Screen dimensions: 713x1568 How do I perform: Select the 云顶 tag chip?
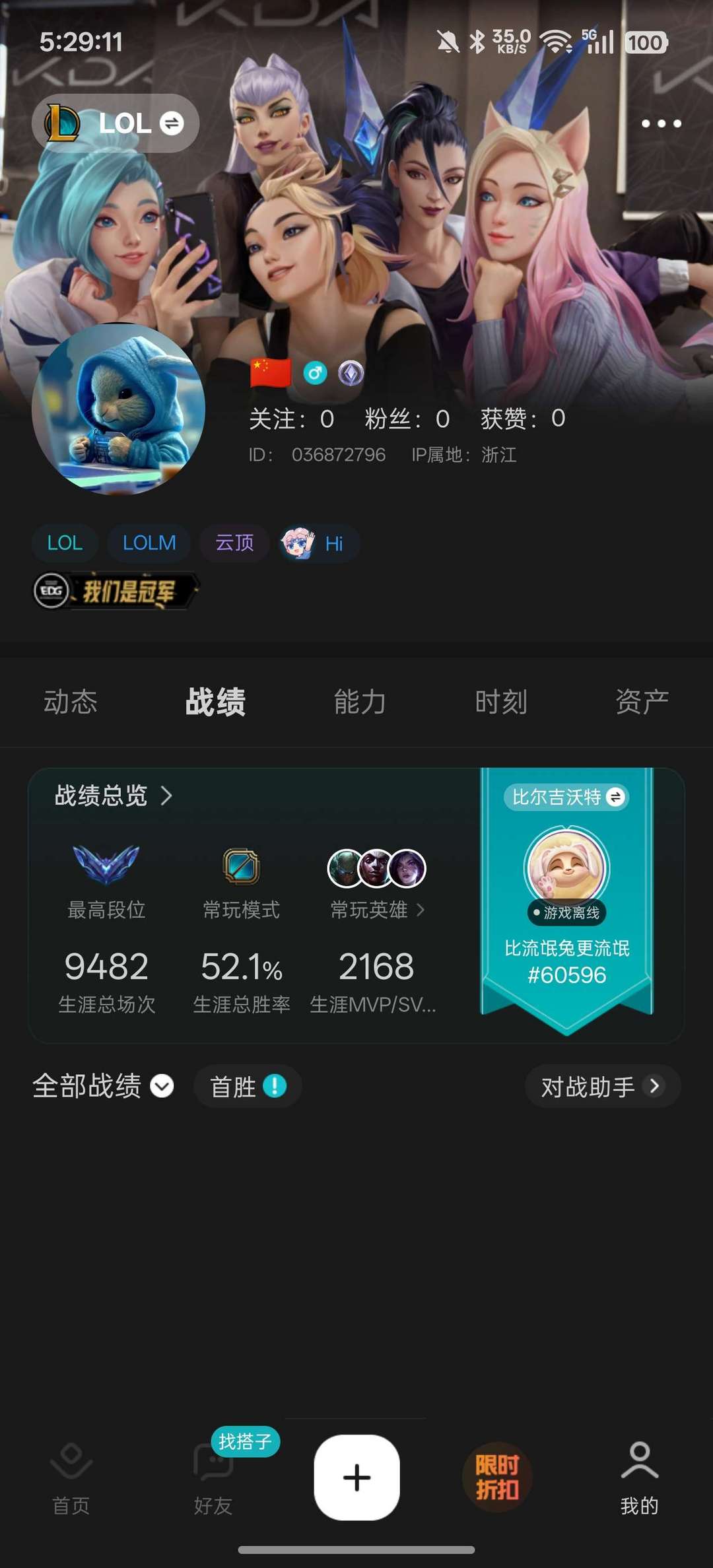point(234,543)
